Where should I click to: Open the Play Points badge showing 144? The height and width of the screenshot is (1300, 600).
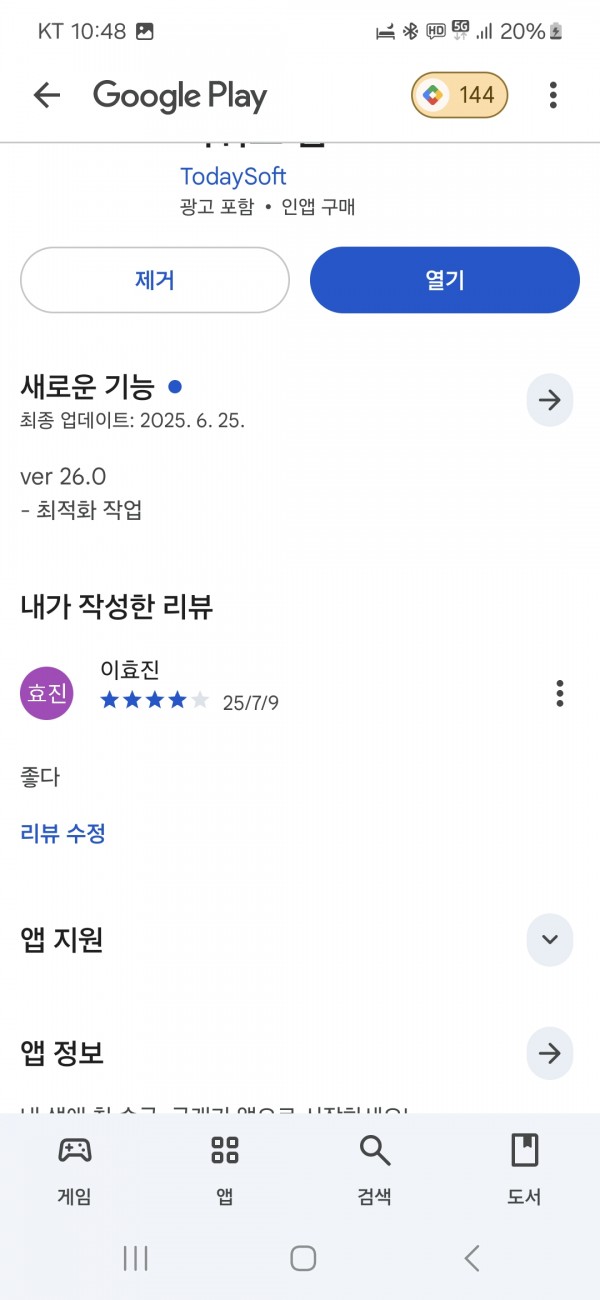click(459, 96)
